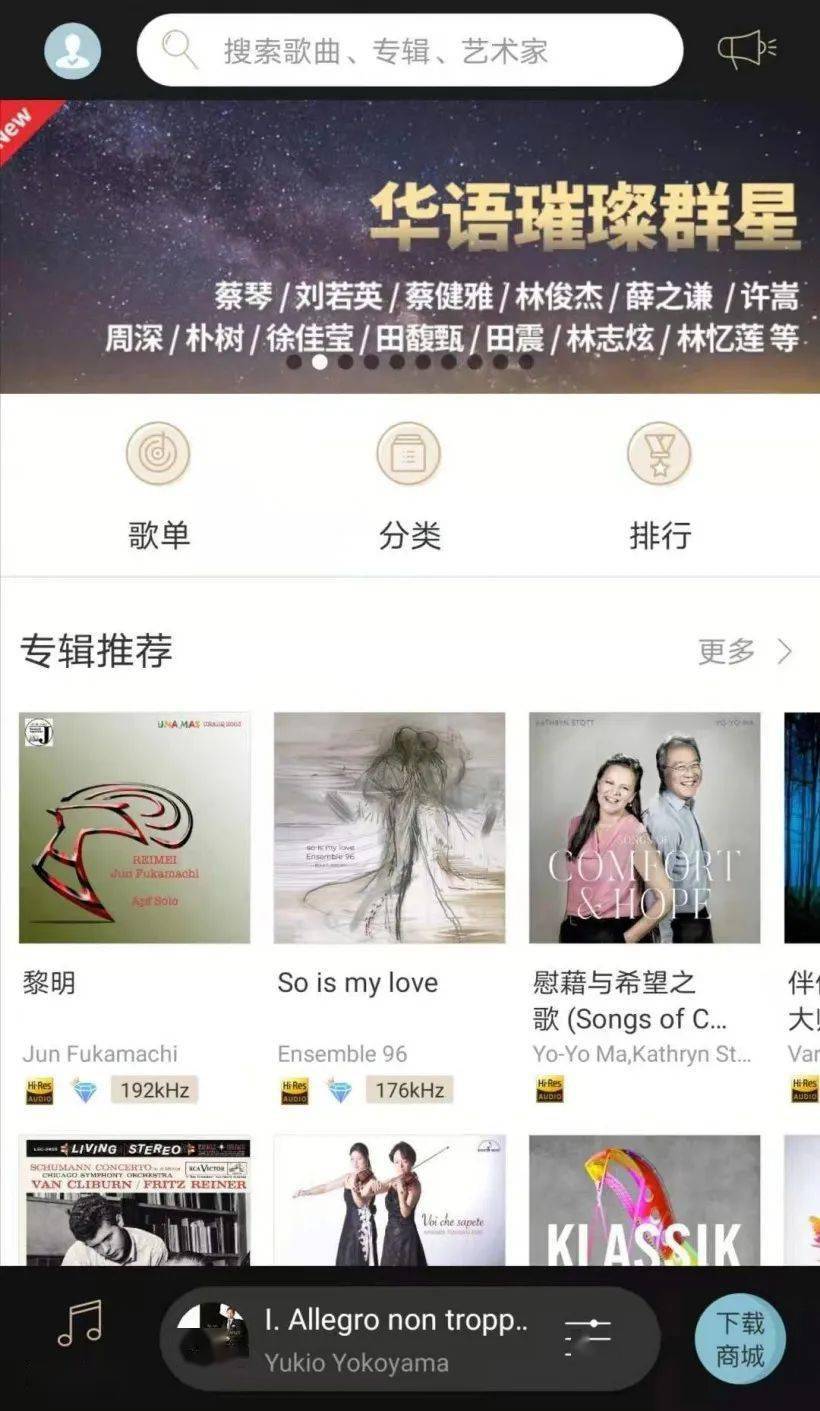This screenshot has height=1411, width=820.
Task: Open the equalizer sliders icon
Action: (x=588, y=1336)
